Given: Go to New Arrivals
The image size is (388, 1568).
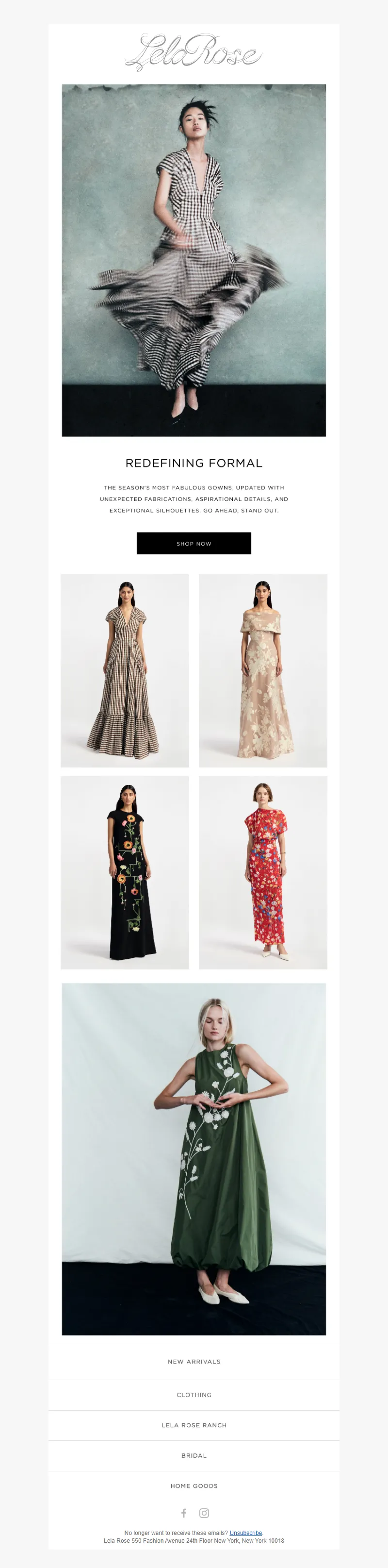Looking at the screenshot, I should click(194, 1362).
